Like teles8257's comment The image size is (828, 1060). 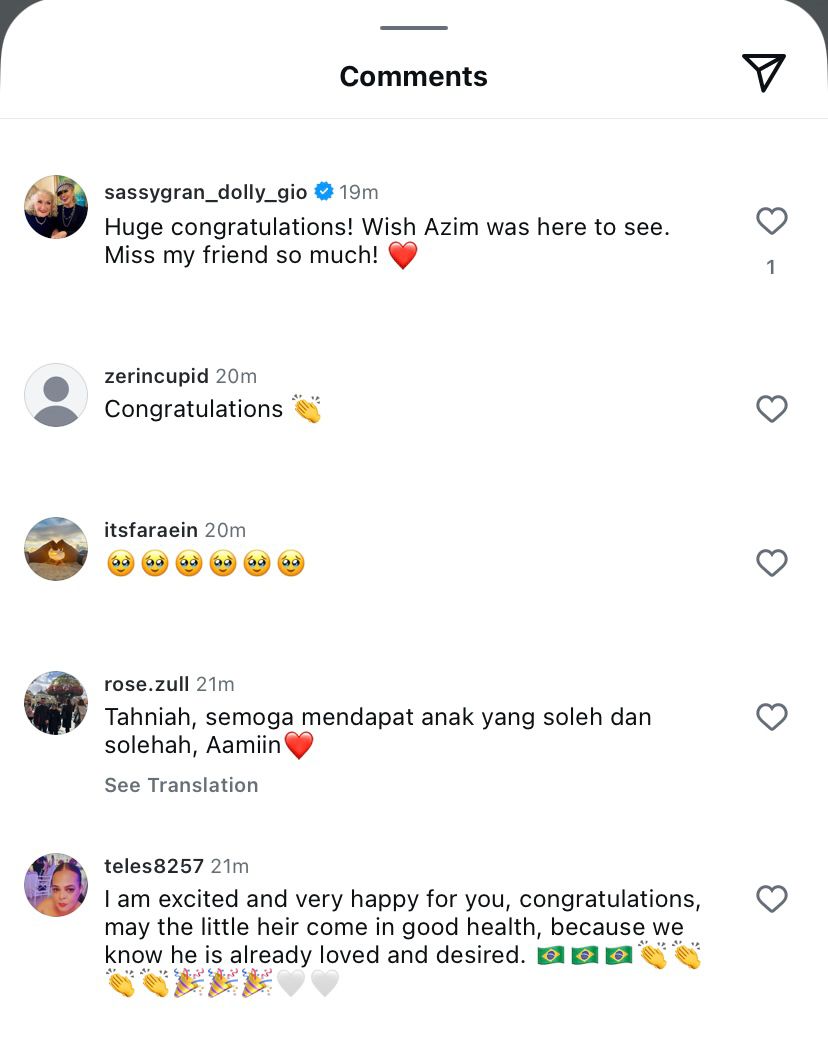(771, 899)
